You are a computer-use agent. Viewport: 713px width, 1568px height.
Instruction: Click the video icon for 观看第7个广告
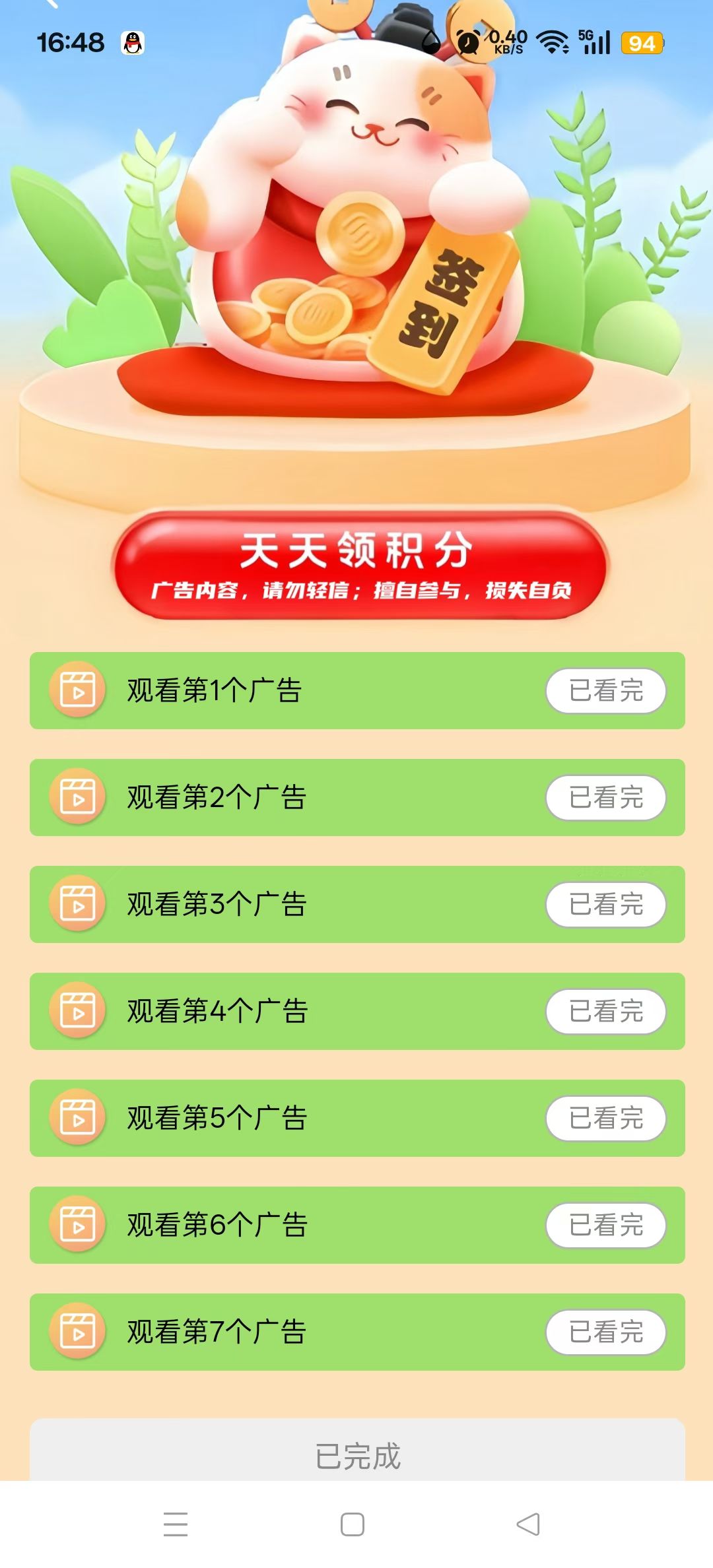77,1332
